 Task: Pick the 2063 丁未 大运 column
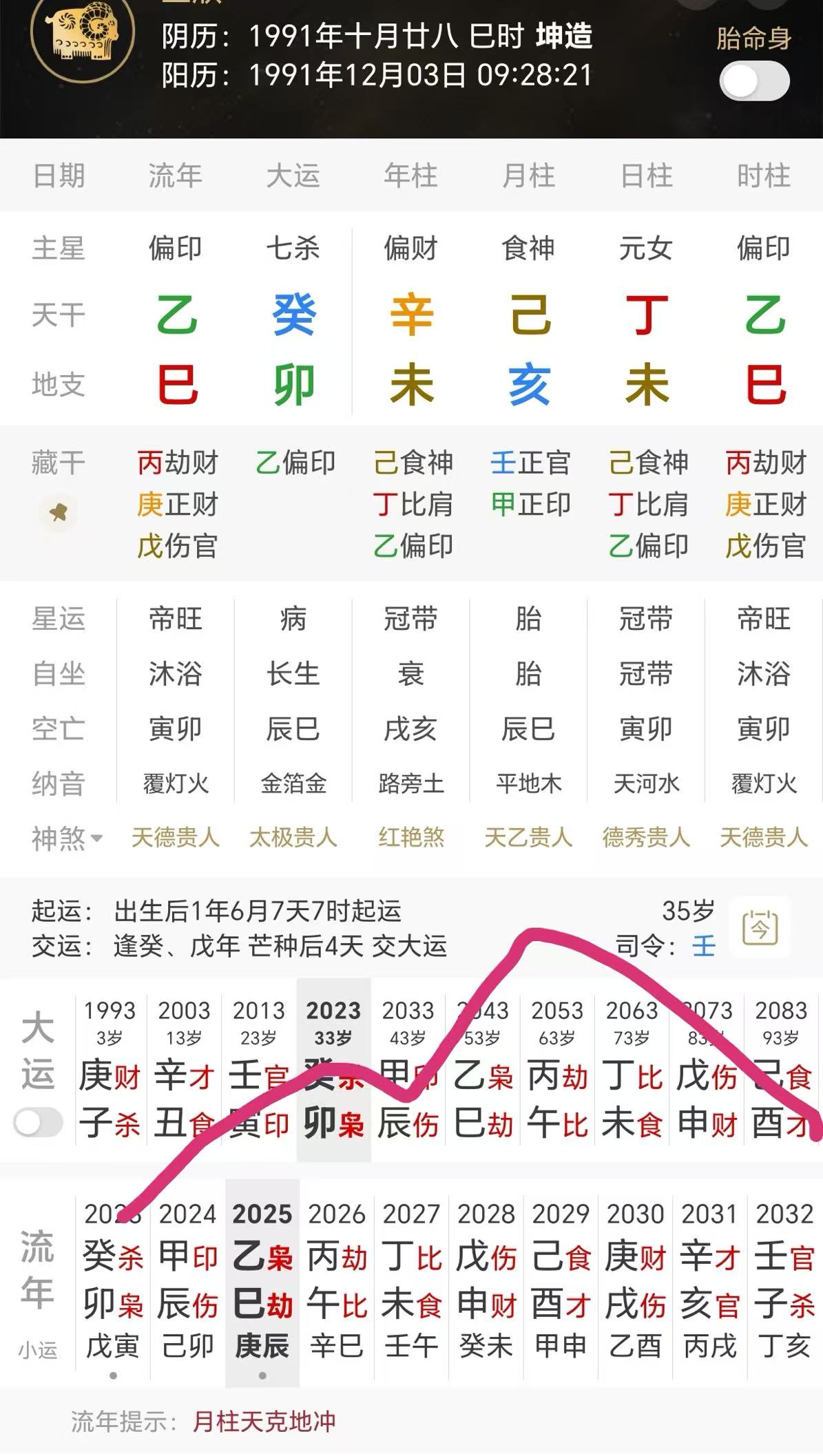point(632,1070)
